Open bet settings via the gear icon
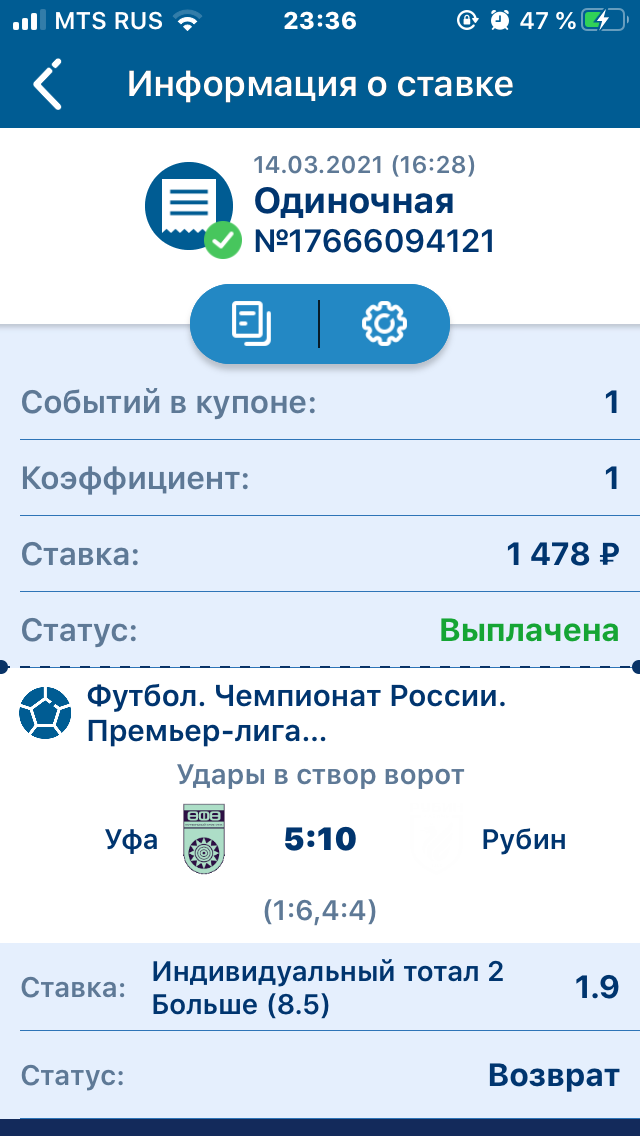The width and height of the screenshot is (640, 1136). [385, 324]
